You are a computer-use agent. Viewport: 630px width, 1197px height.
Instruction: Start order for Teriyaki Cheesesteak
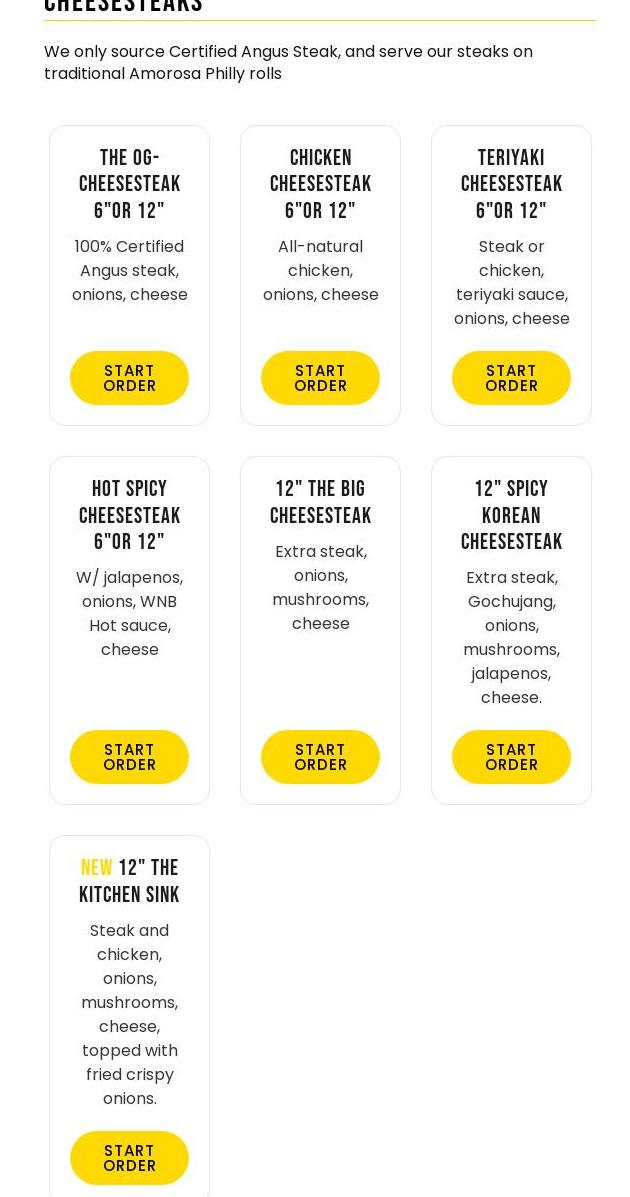tap(511, 378)
